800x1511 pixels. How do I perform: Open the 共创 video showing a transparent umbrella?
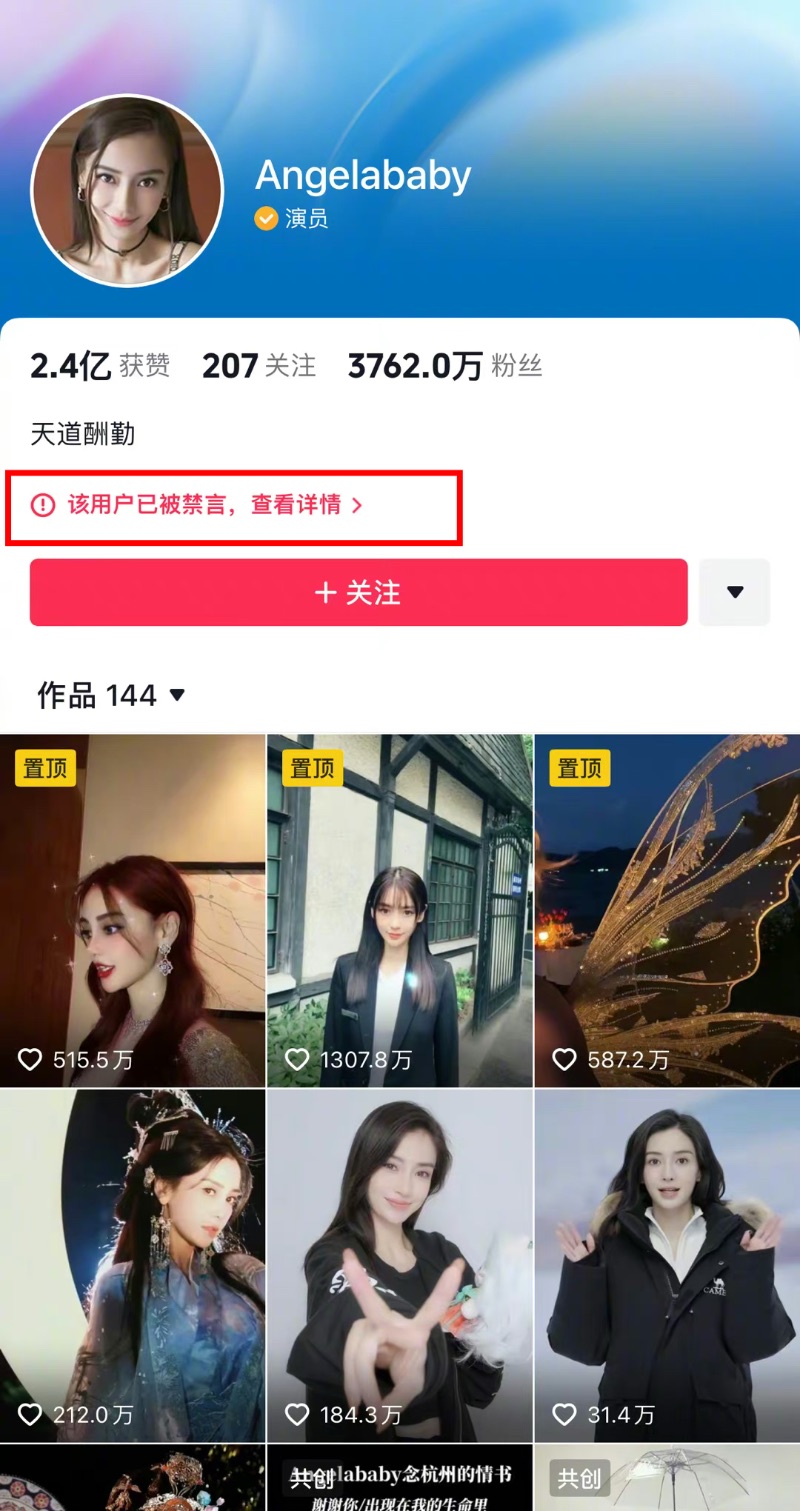pos(667,1480)
